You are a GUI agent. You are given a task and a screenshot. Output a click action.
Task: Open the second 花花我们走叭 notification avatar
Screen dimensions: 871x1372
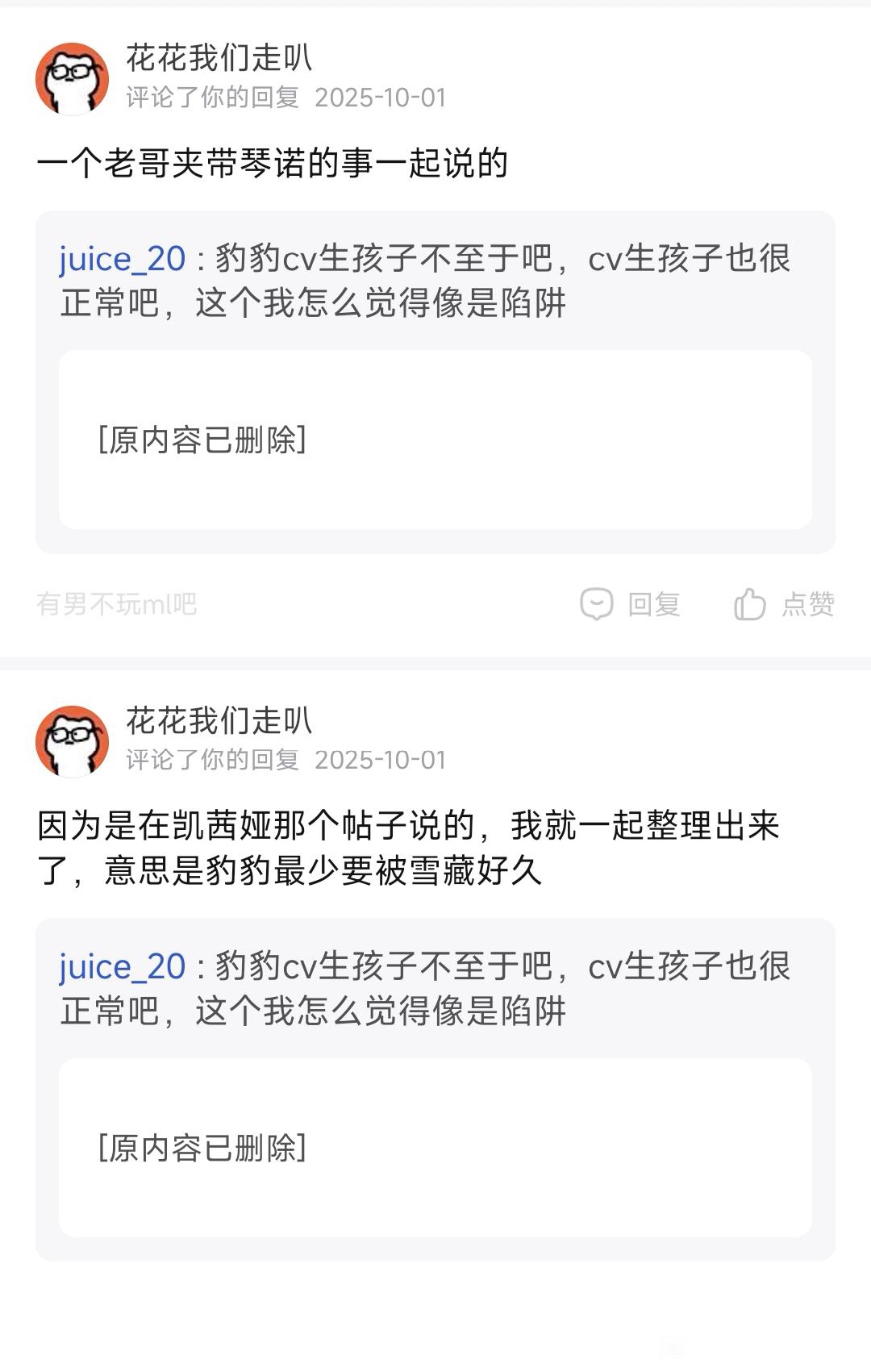[73, 741]
